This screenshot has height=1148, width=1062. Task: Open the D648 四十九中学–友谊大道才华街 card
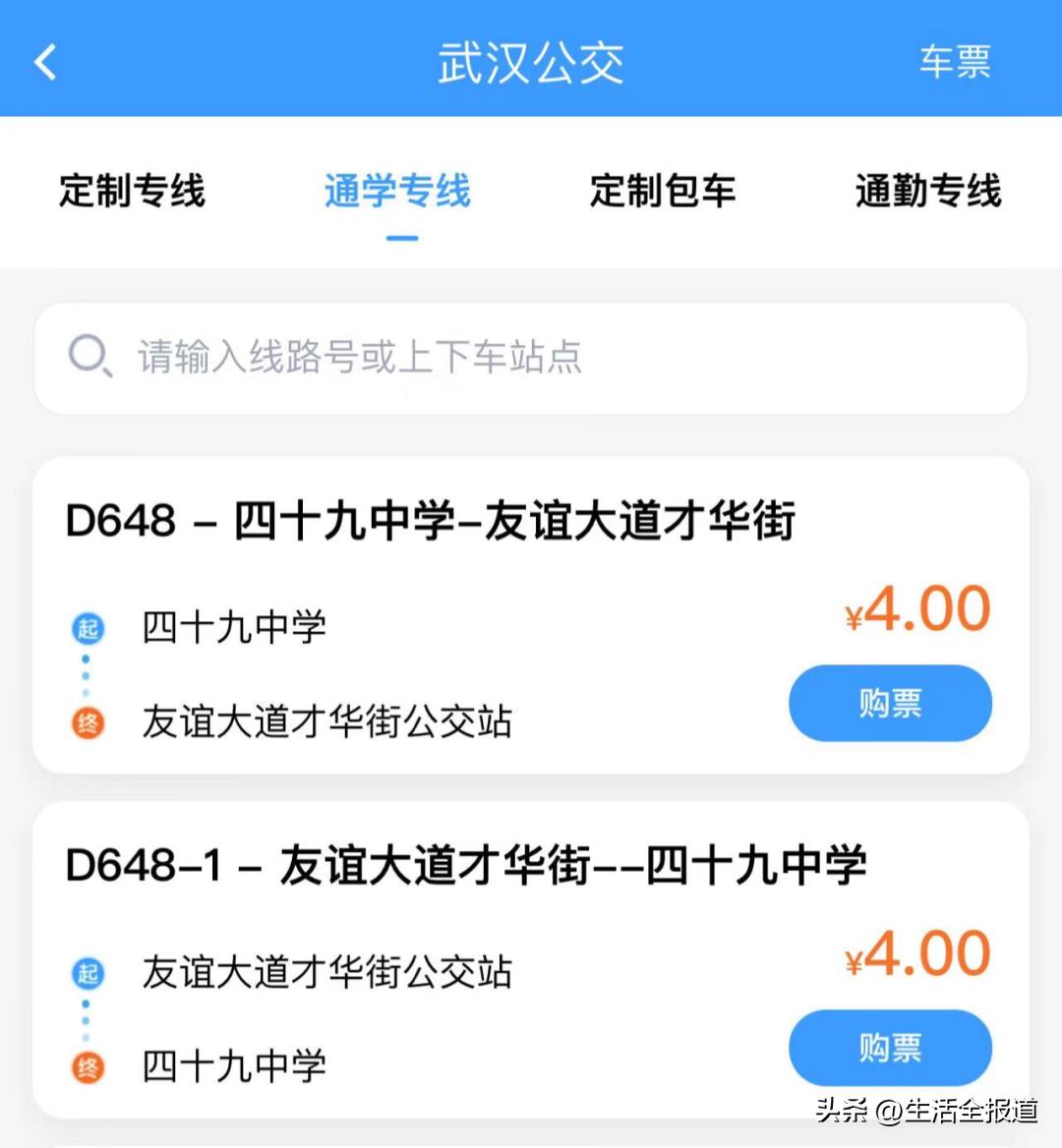tap(431, 521)
